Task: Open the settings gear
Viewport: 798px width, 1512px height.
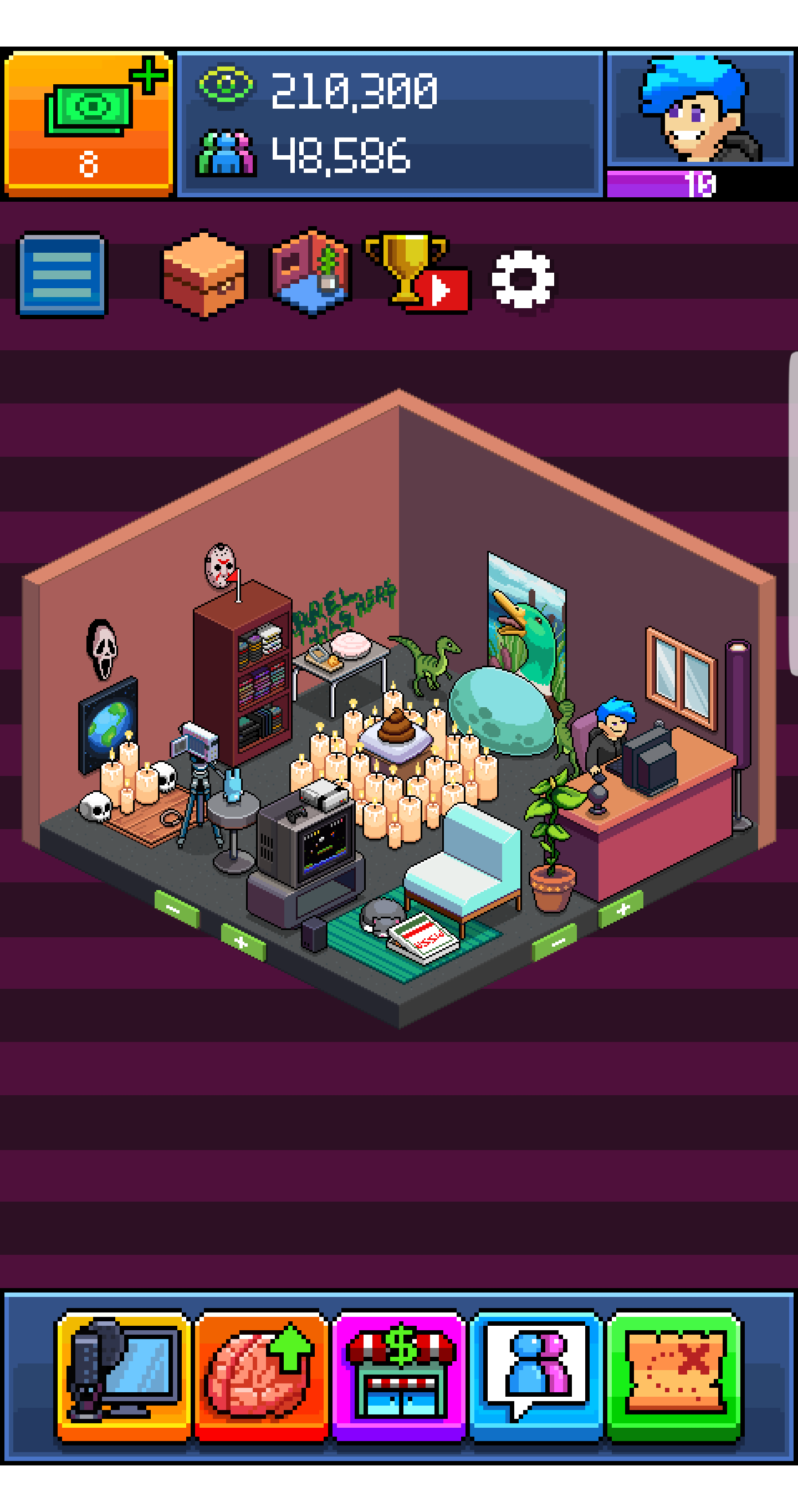Action: [522, 279]
